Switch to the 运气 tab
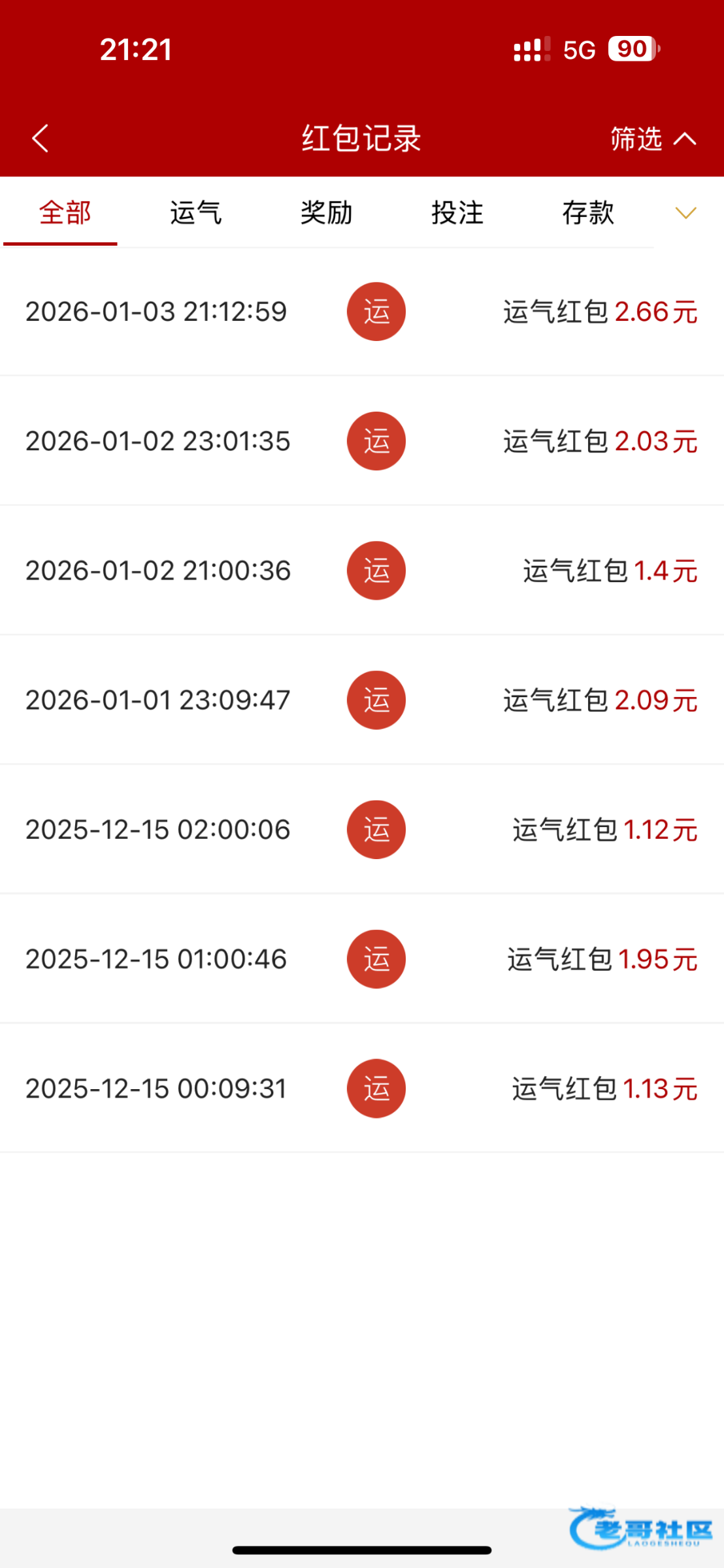 coord(196,213)
